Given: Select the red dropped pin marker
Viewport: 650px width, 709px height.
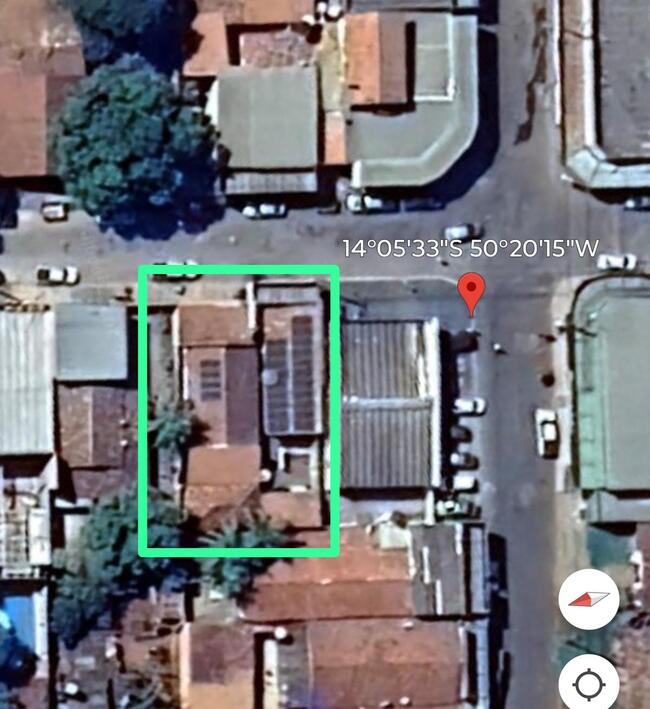Looking at the screenshot, I should pyautogui.click(x=472, y=294).
